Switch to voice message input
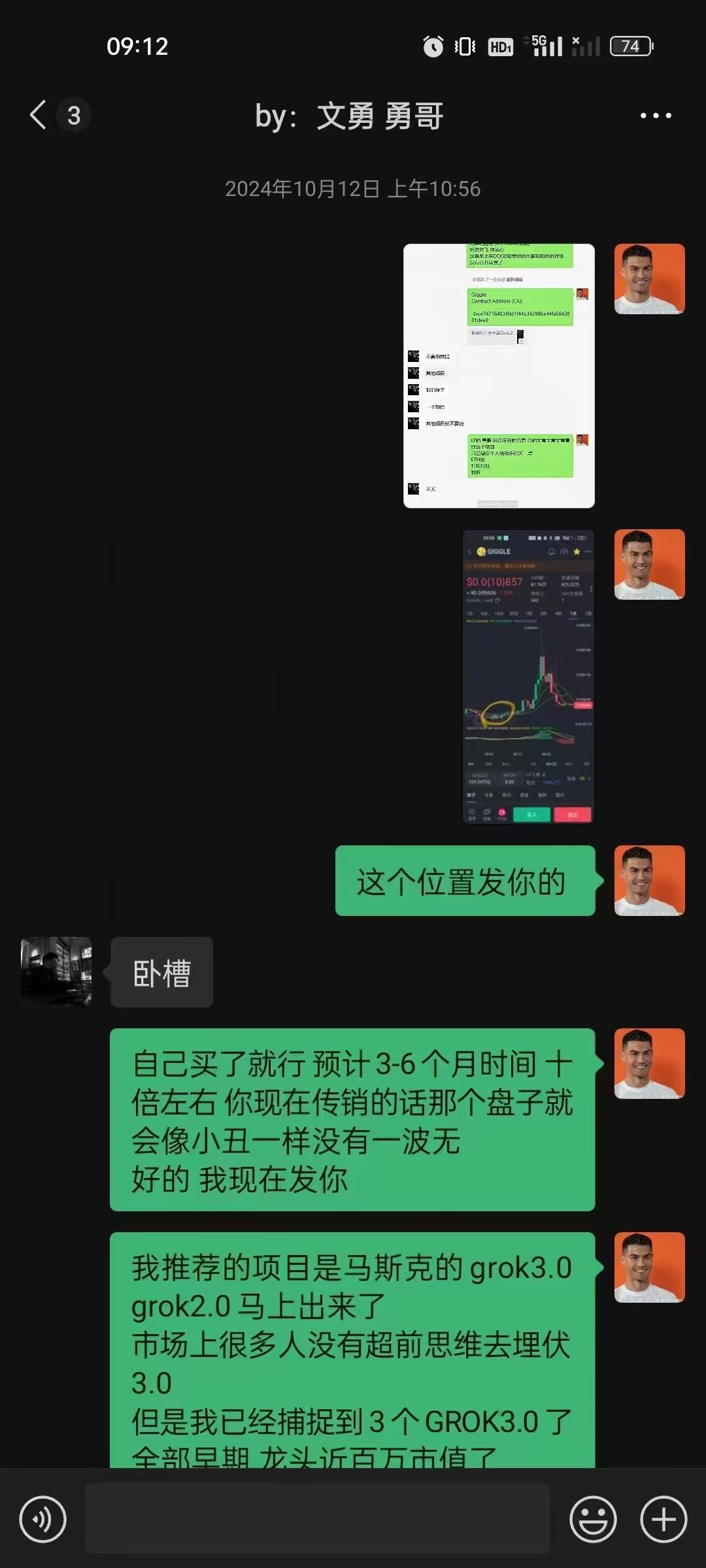 (x=43, y=1519)
